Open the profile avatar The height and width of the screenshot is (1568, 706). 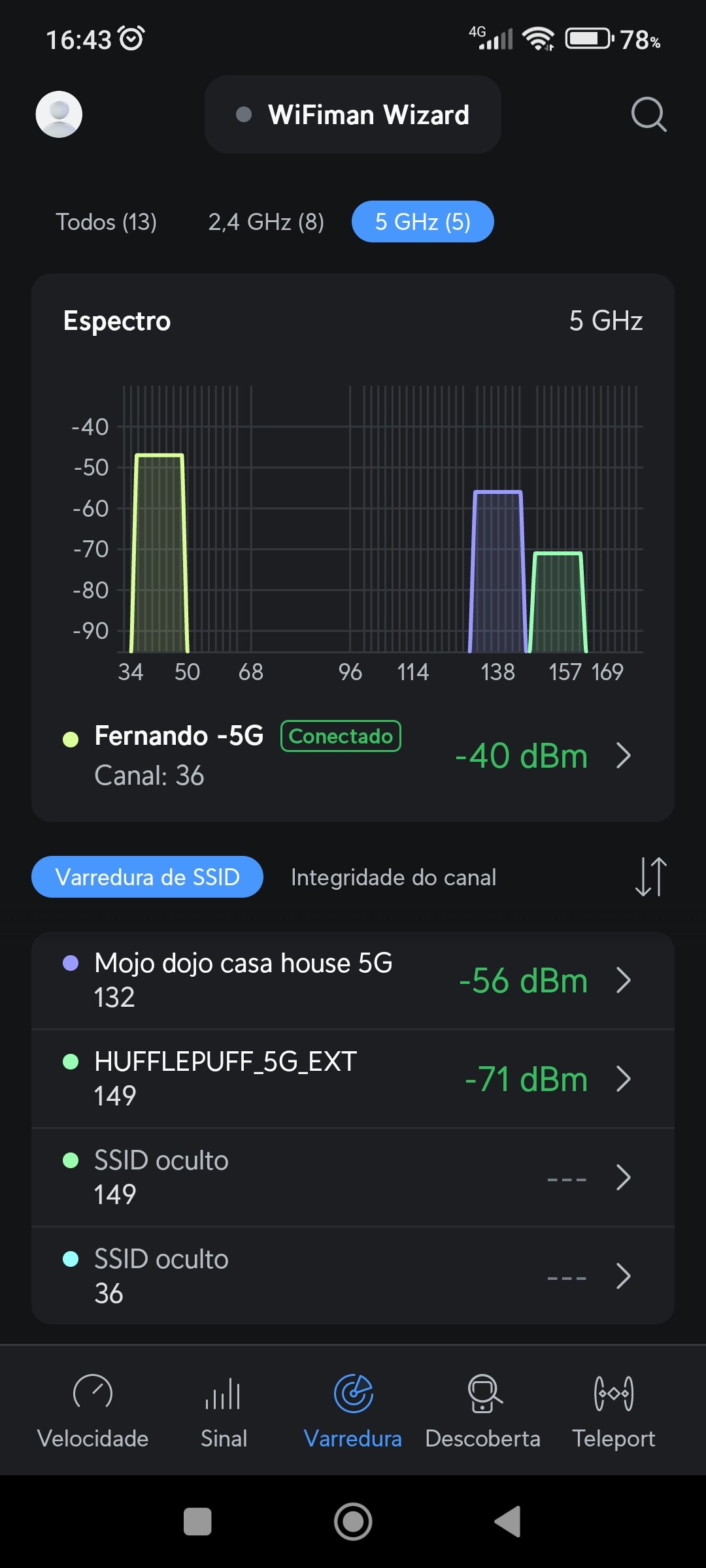59,114
